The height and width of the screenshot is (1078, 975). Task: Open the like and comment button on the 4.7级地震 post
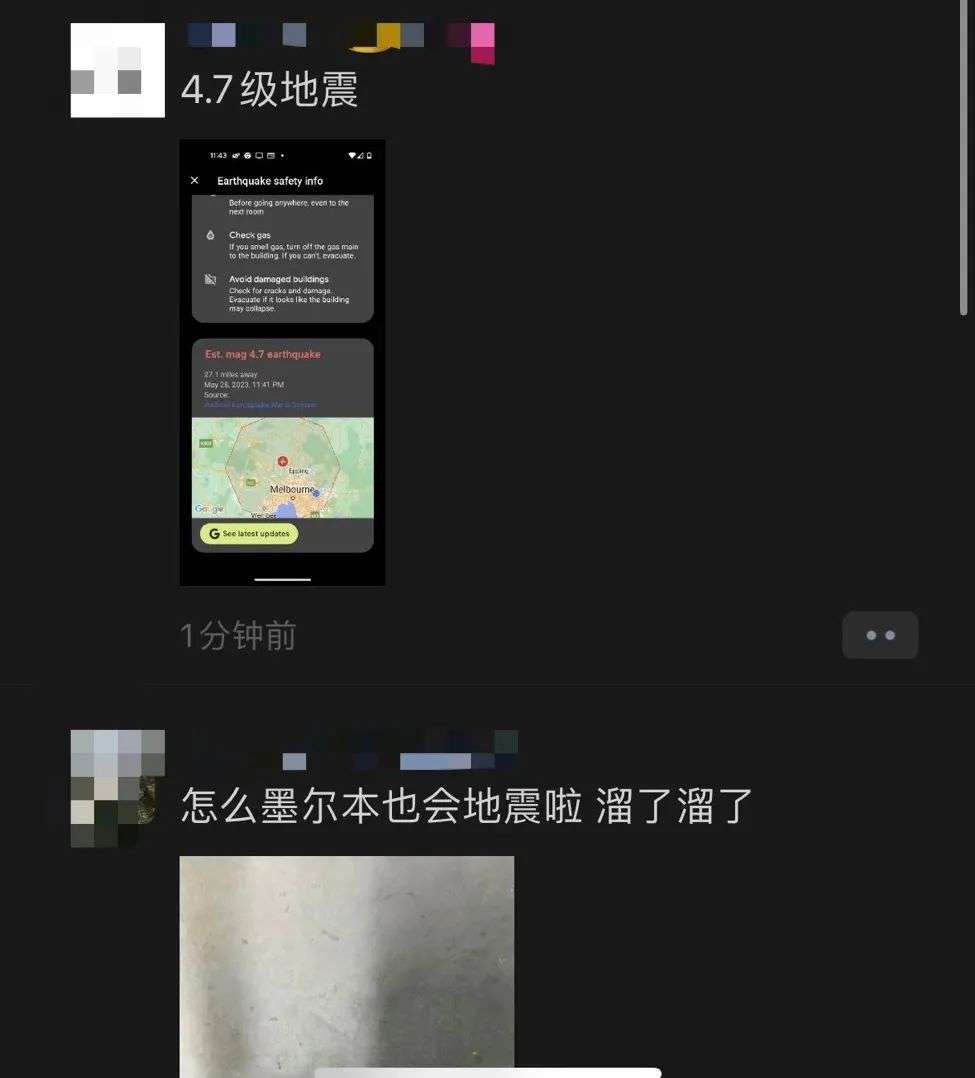(879, 635)
